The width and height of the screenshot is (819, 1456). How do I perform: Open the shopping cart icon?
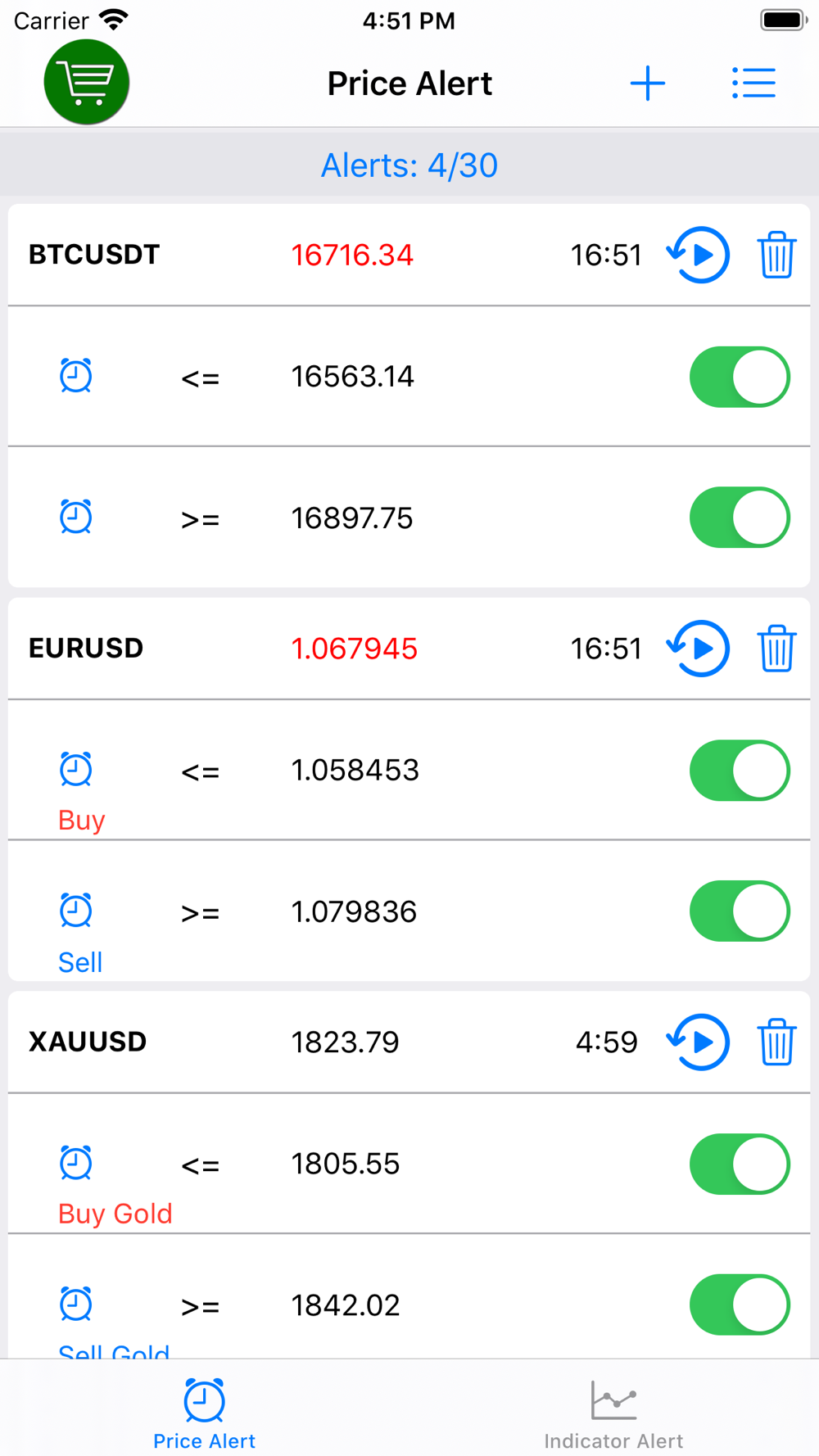pos(86,82)
